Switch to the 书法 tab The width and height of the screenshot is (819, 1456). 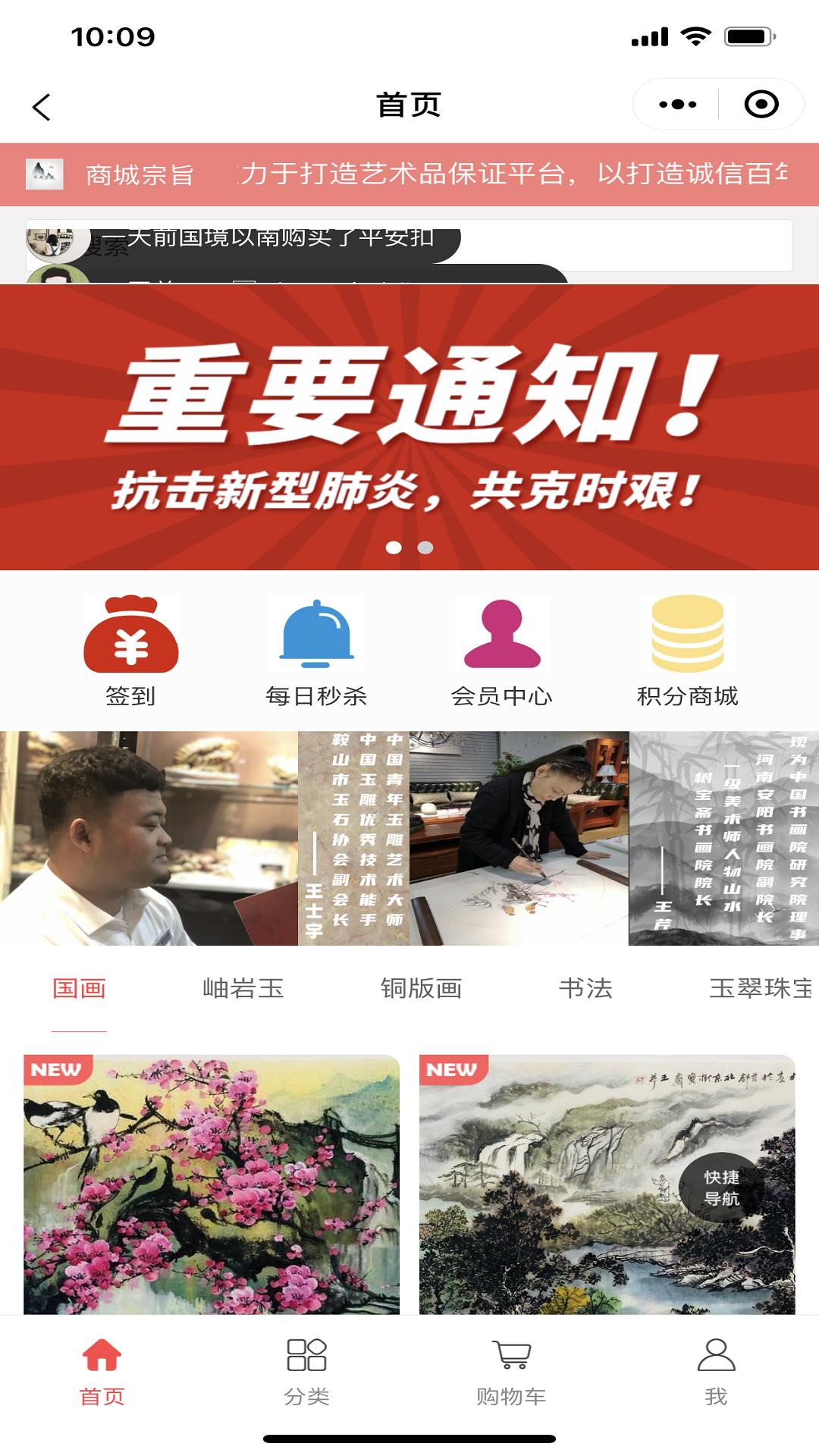(x=585, y=989)
